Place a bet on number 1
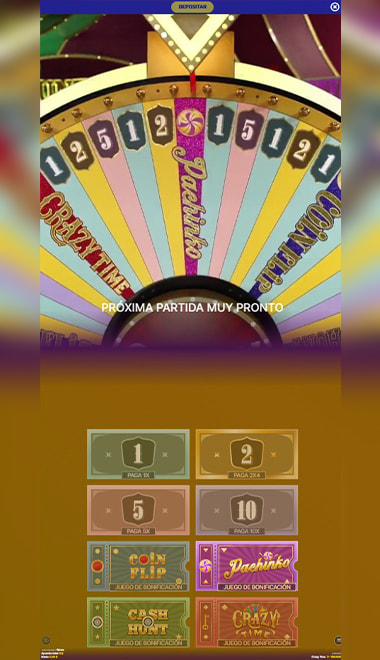 138,454
